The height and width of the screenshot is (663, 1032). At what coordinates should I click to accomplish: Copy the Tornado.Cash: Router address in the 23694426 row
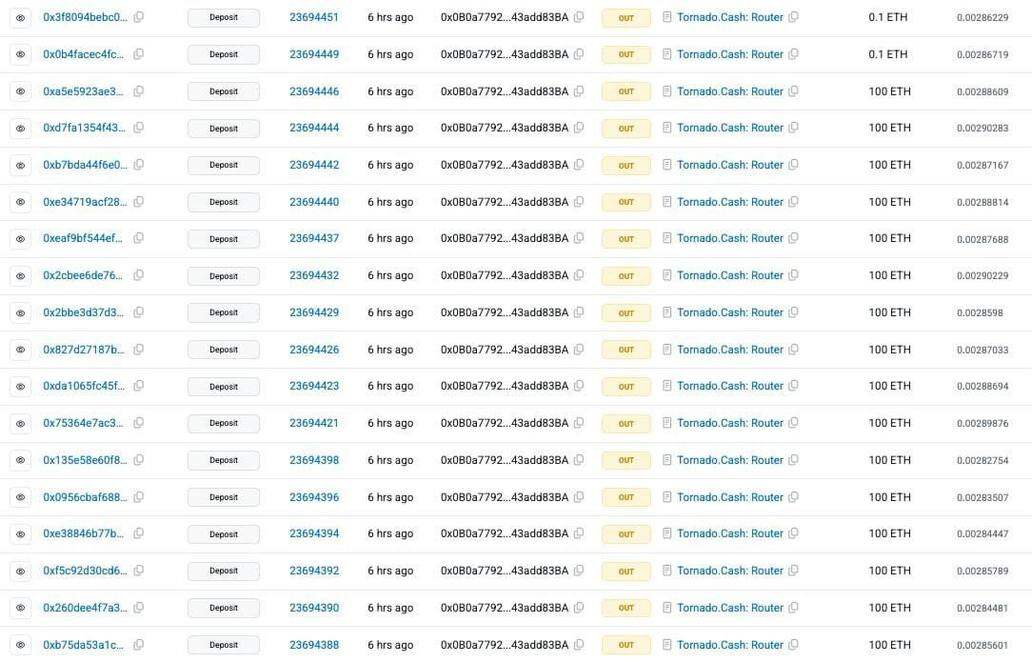[794, 350]
